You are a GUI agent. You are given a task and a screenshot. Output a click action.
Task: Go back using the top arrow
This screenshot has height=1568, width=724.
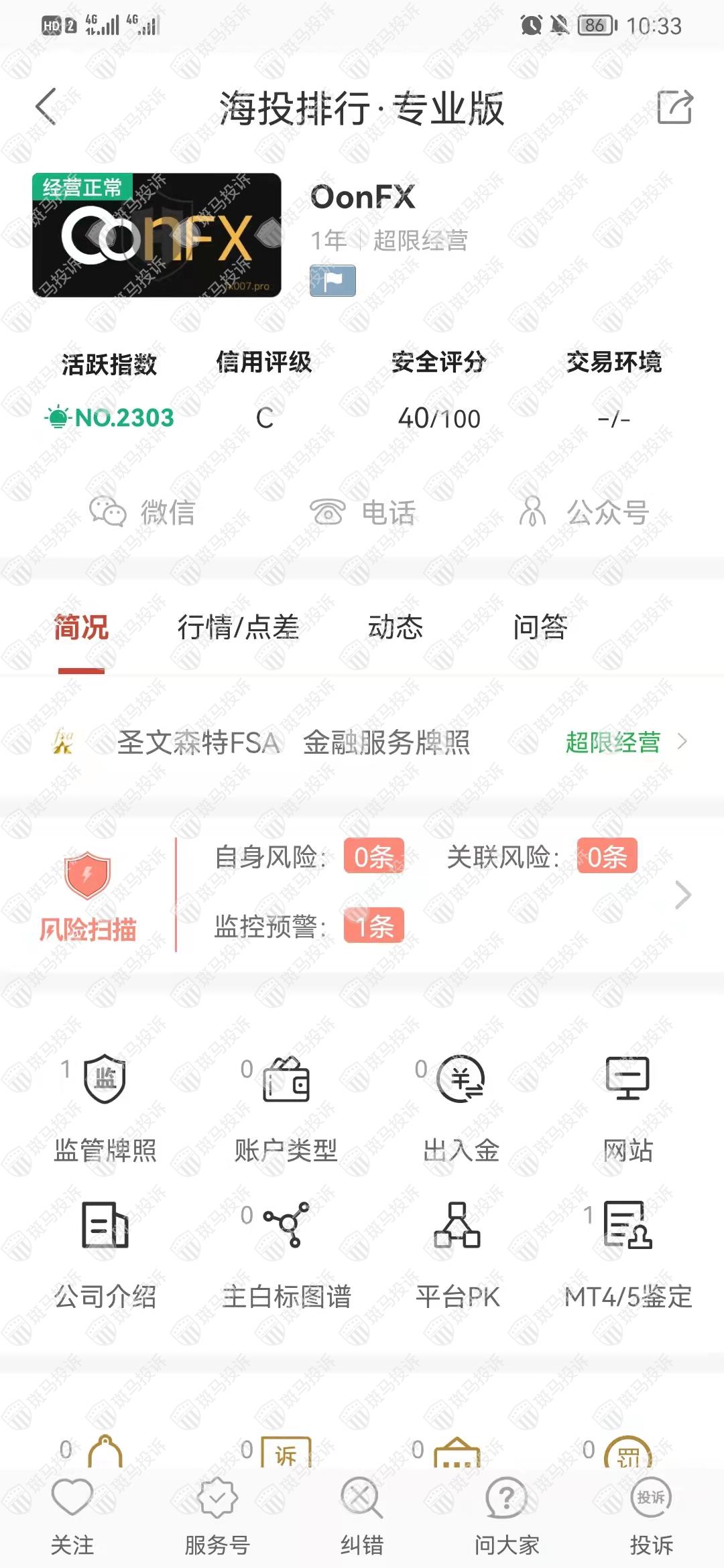coord(46,107)
